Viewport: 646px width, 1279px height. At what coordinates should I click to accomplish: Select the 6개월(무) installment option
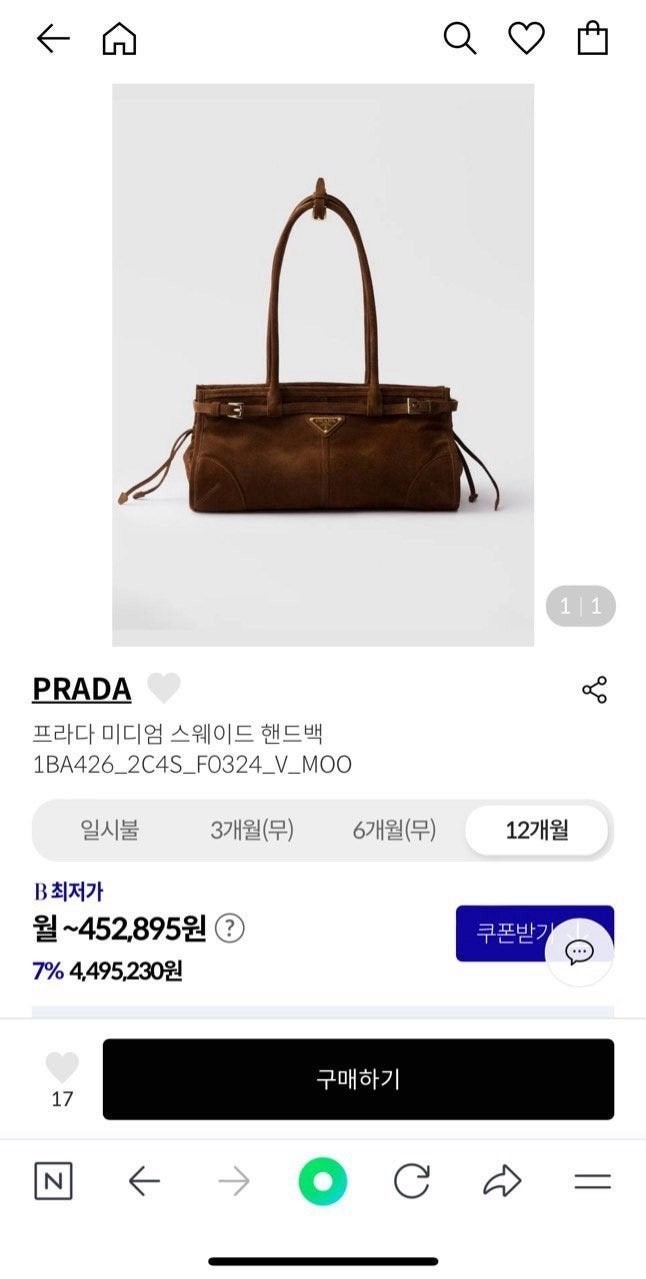click(x=394, y=830)
